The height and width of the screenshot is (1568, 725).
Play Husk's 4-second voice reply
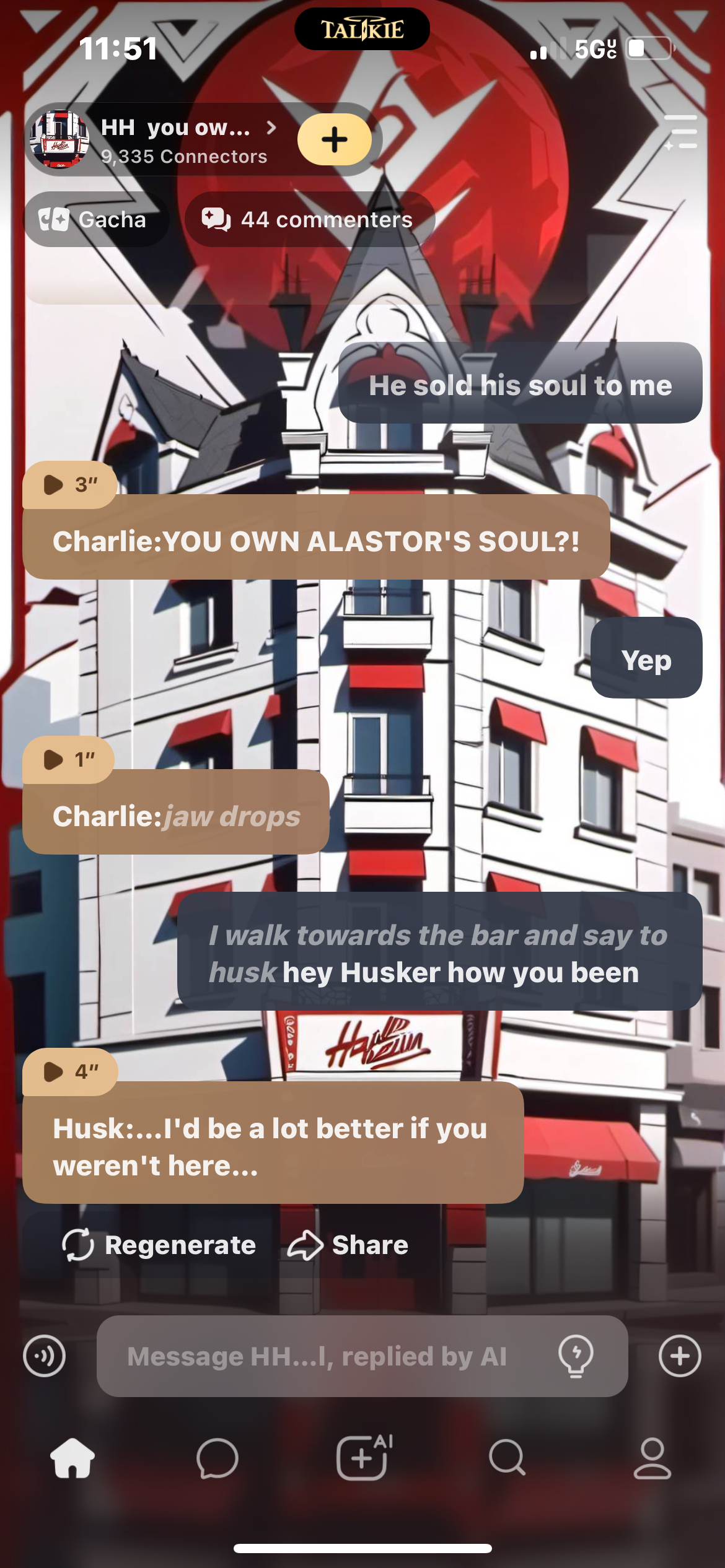pos(69,1071)
